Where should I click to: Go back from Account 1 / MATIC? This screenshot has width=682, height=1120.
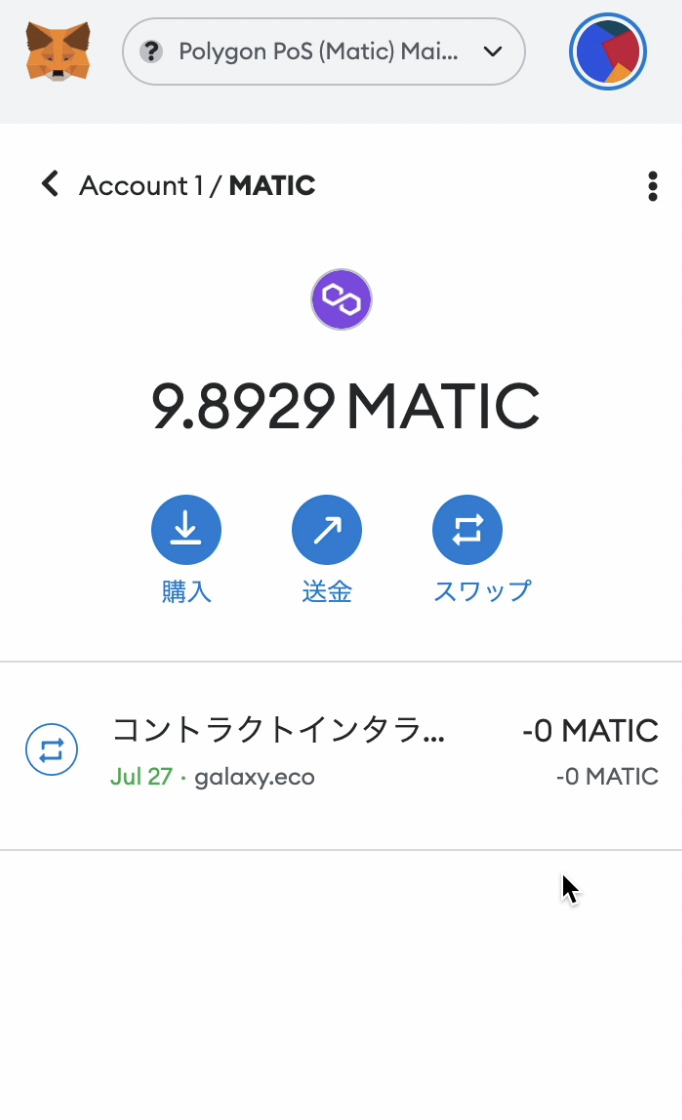(x=50, y=184)
